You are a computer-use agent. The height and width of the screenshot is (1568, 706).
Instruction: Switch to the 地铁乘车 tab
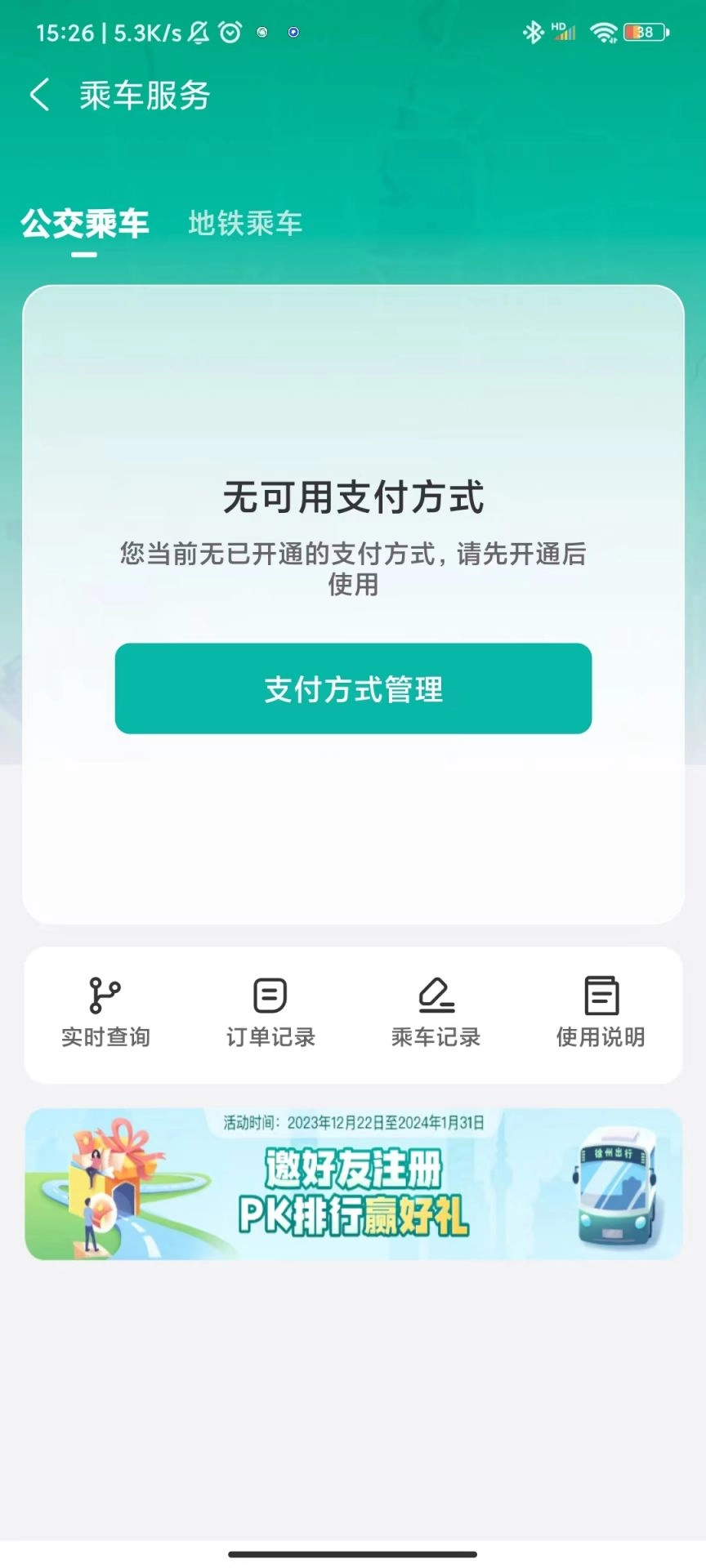245,223
